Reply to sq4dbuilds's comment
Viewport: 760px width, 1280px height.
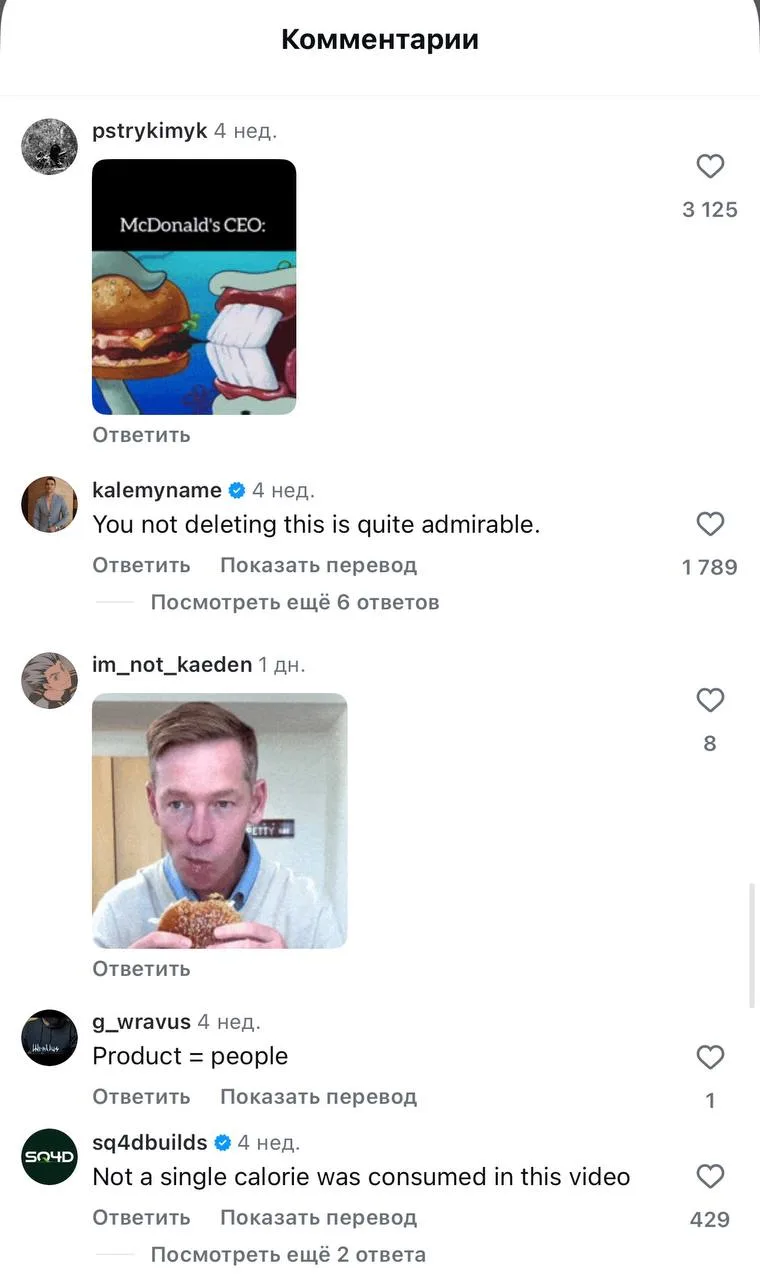click(x=141, y=1218)
